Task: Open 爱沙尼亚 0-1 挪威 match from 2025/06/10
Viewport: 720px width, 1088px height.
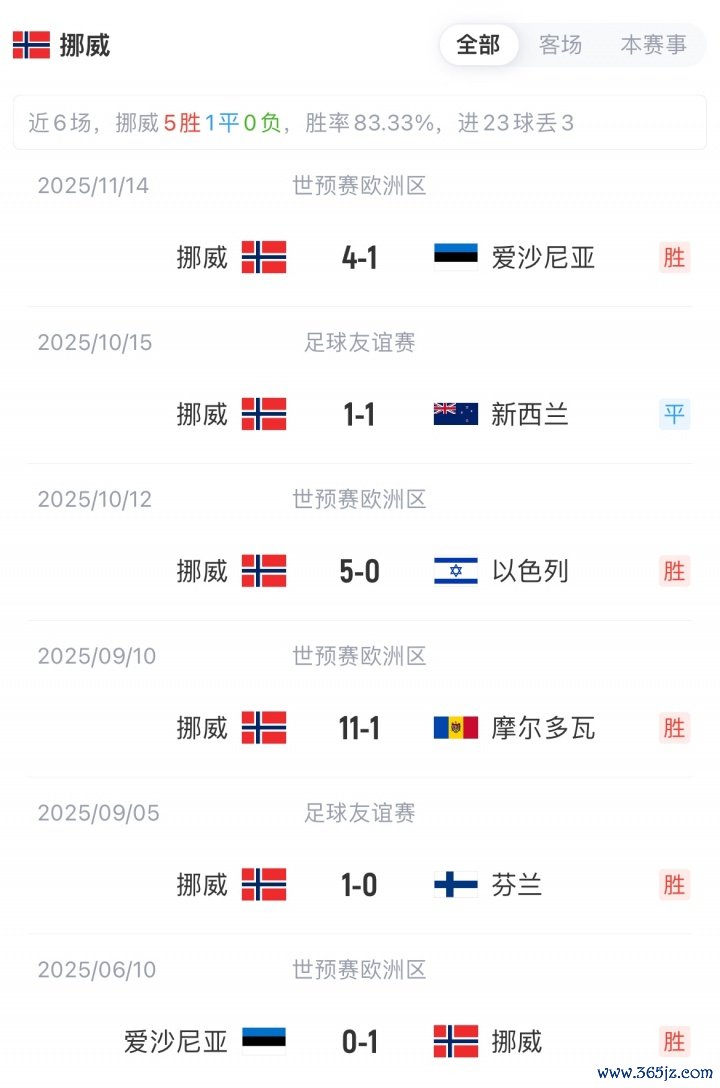Action: click(360, 1042)
